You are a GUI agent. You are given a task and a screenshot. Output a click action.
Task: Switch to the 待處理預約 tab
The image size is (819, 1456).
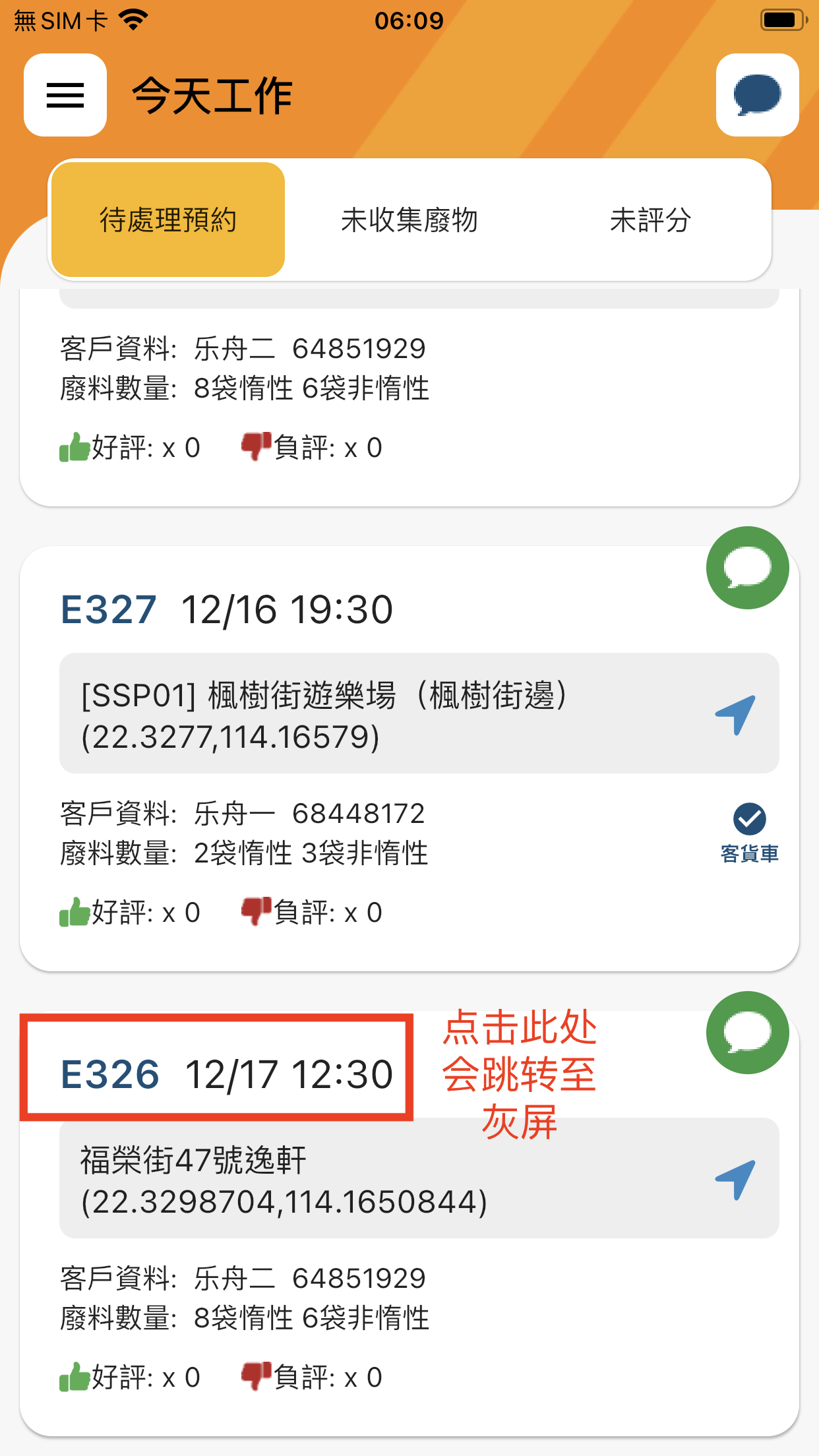pyautogui.click(x=168, y=220)
